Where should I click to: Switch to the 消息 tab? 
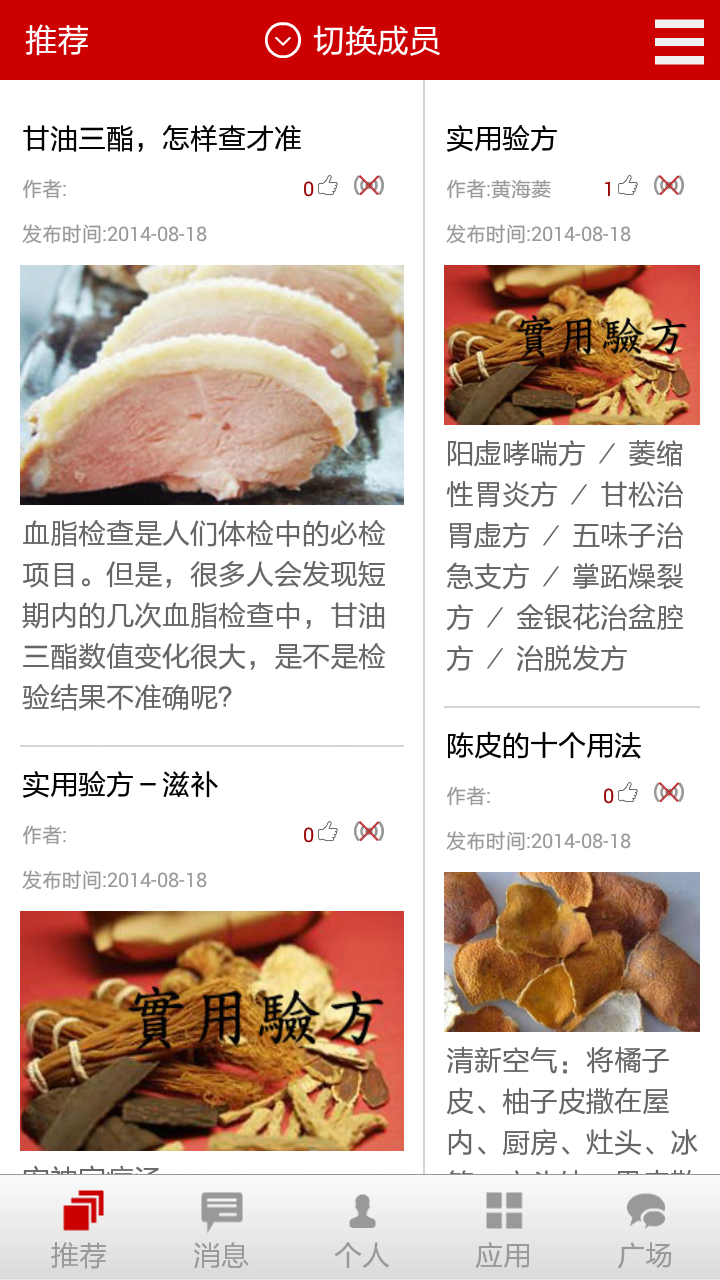220,1228
